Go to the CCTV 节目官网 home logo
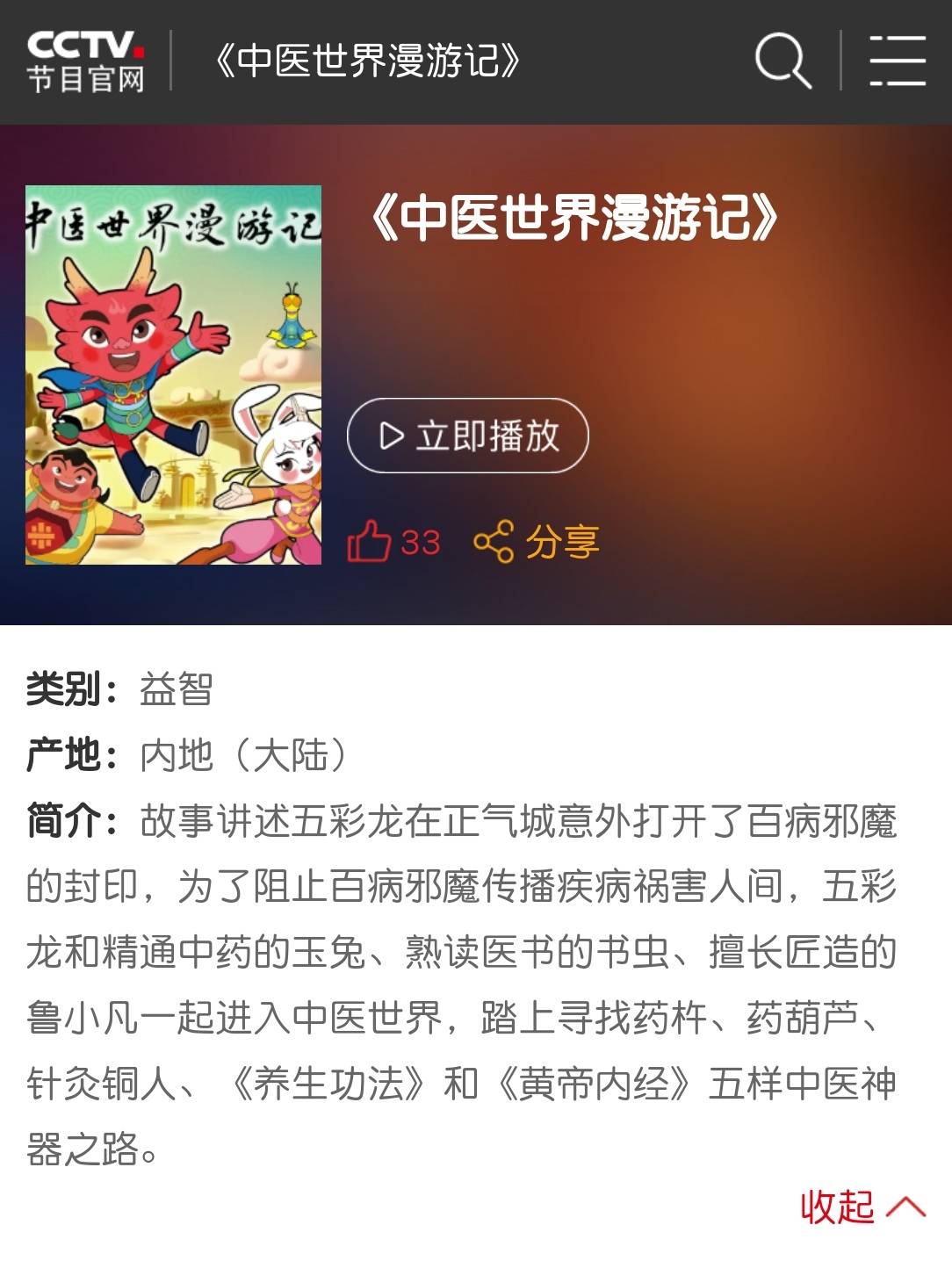Screen dimensions: 952x1261 (x=85, y=61)
